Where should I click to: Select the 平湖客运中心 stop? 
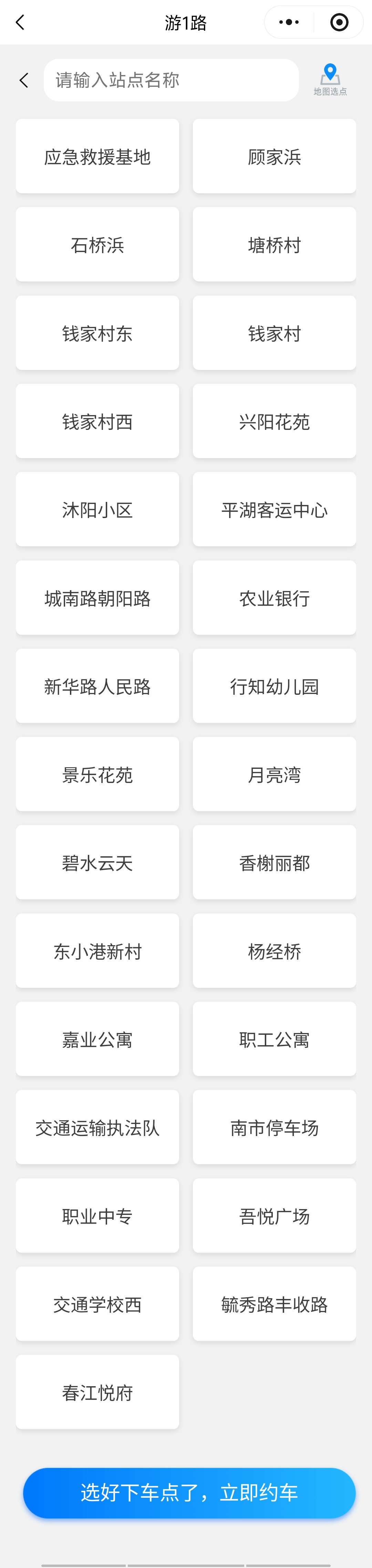coord(274,509)
